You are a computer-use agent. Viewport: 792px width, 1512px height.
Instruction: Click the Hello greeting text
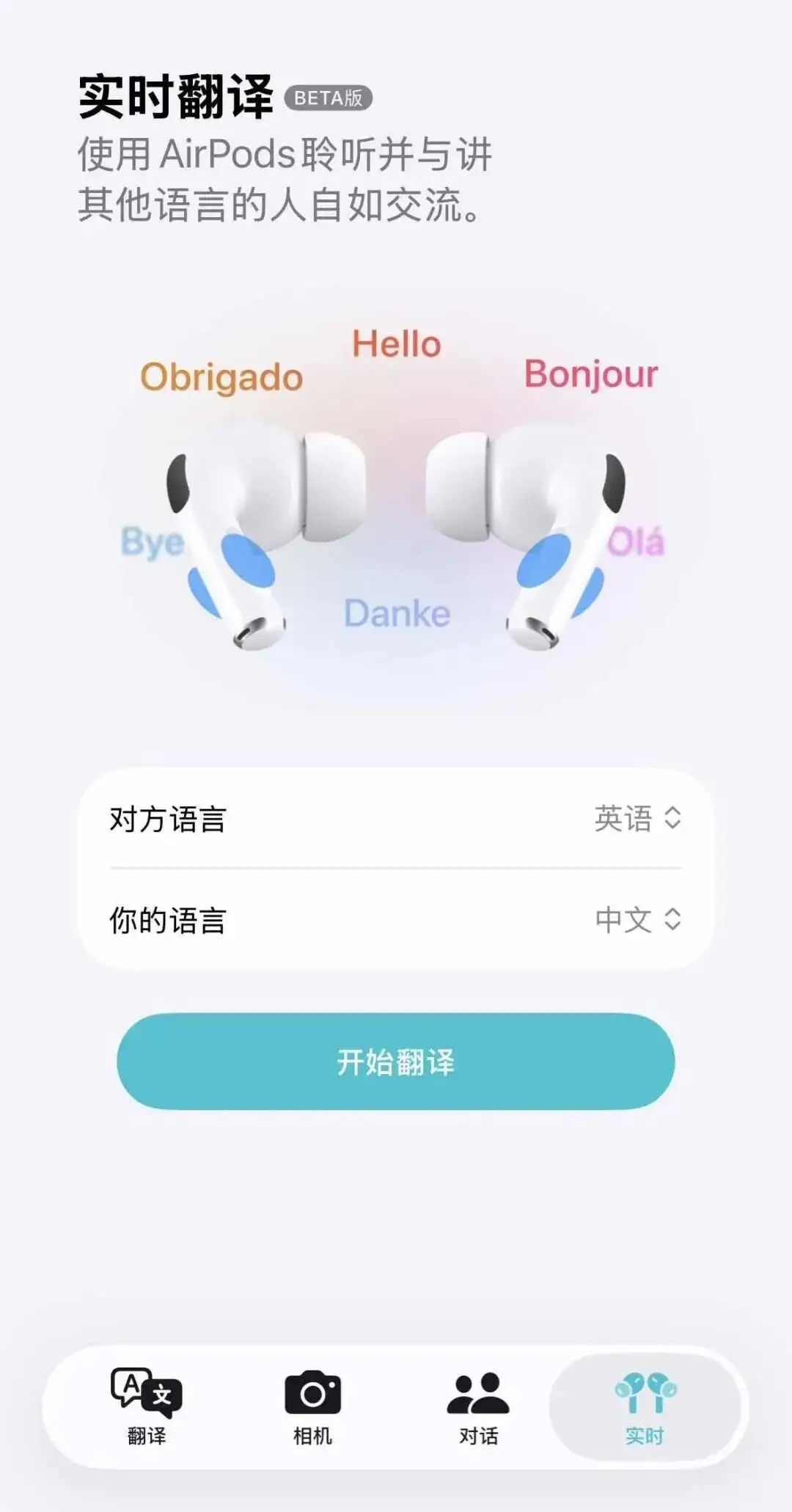click(x=396, y=343)
